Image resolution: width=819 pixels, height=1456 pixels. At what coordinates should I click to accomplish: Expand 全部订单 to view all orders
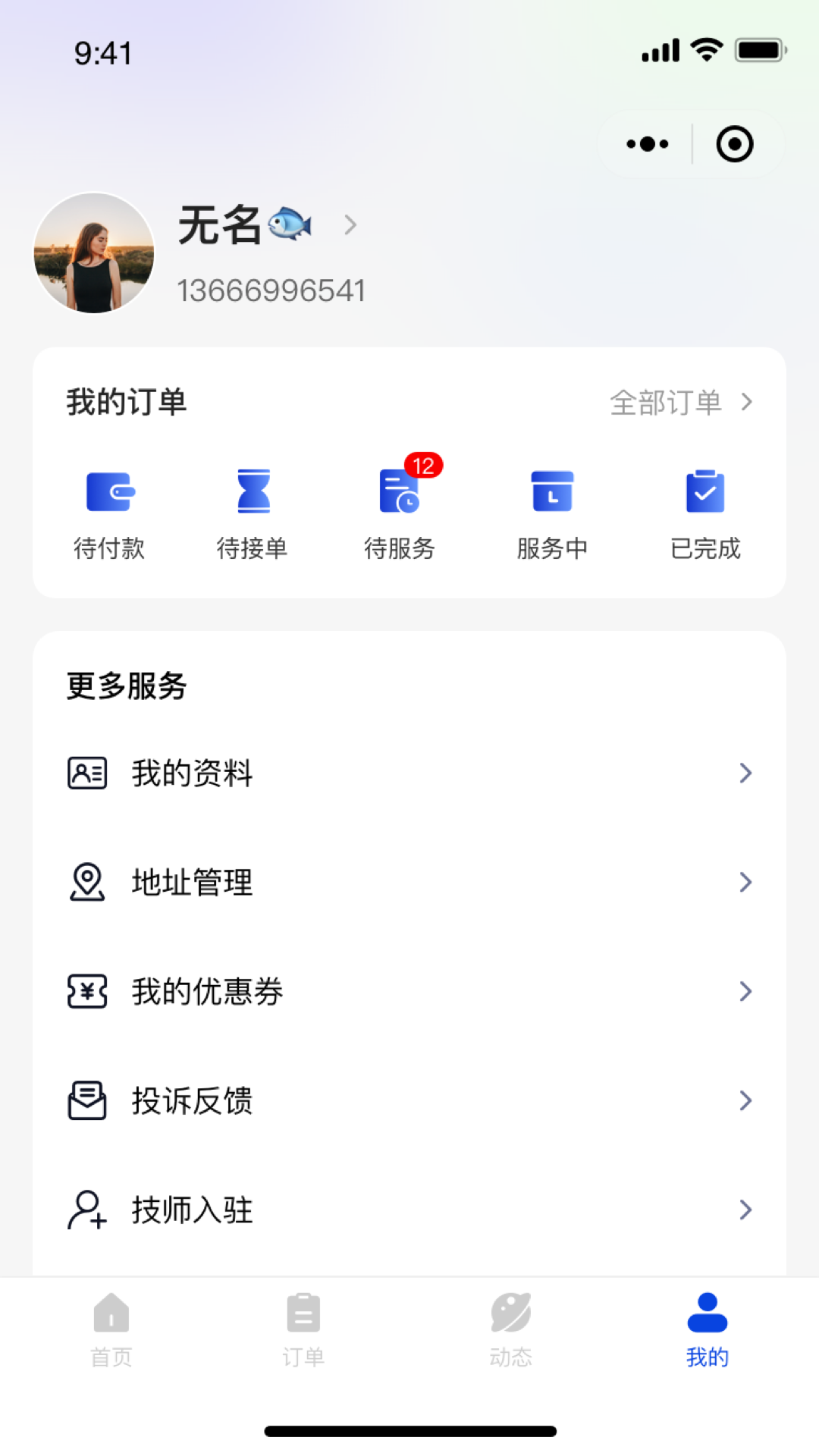click(681, 403)
